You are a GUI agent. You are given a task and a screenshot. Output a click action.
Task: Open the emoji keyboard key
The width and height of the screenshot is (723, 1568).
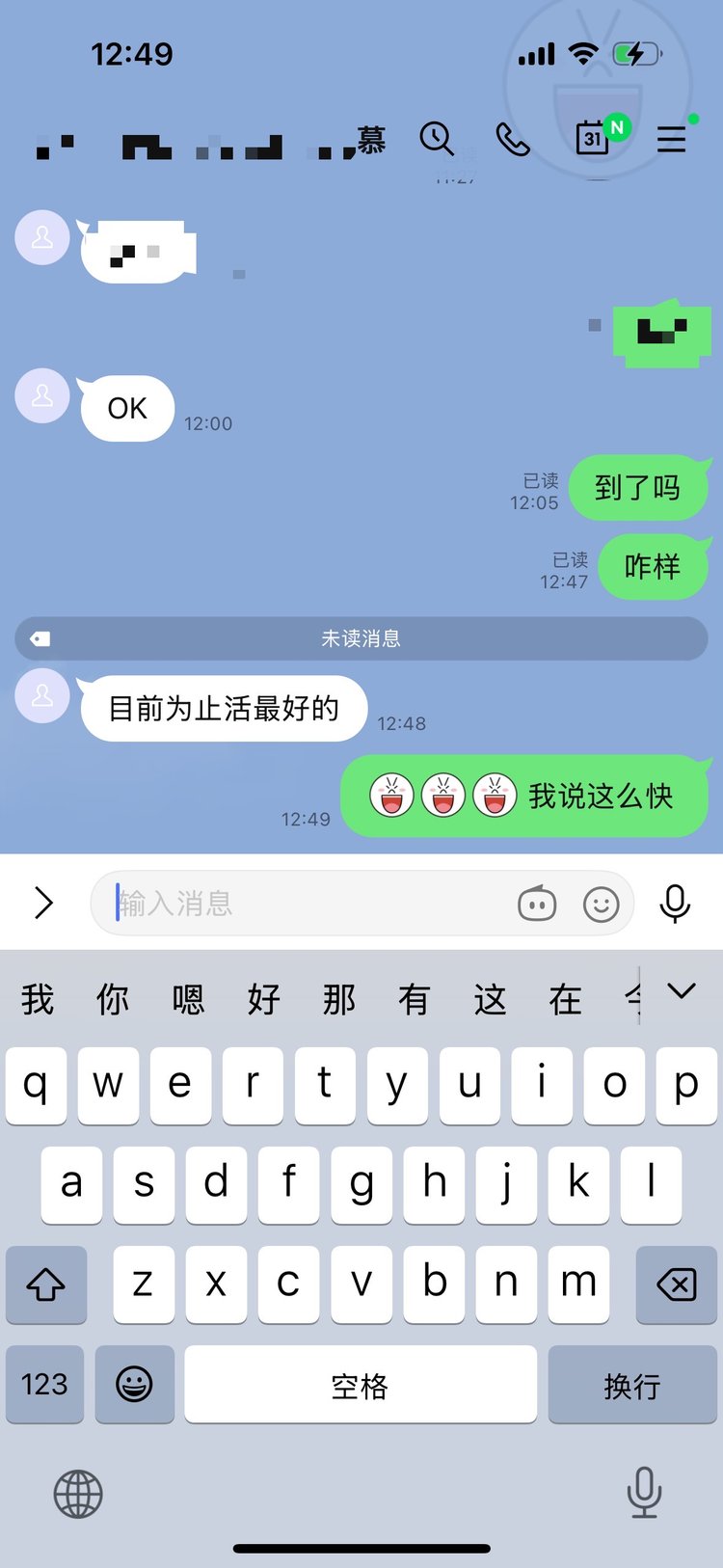134,1385
